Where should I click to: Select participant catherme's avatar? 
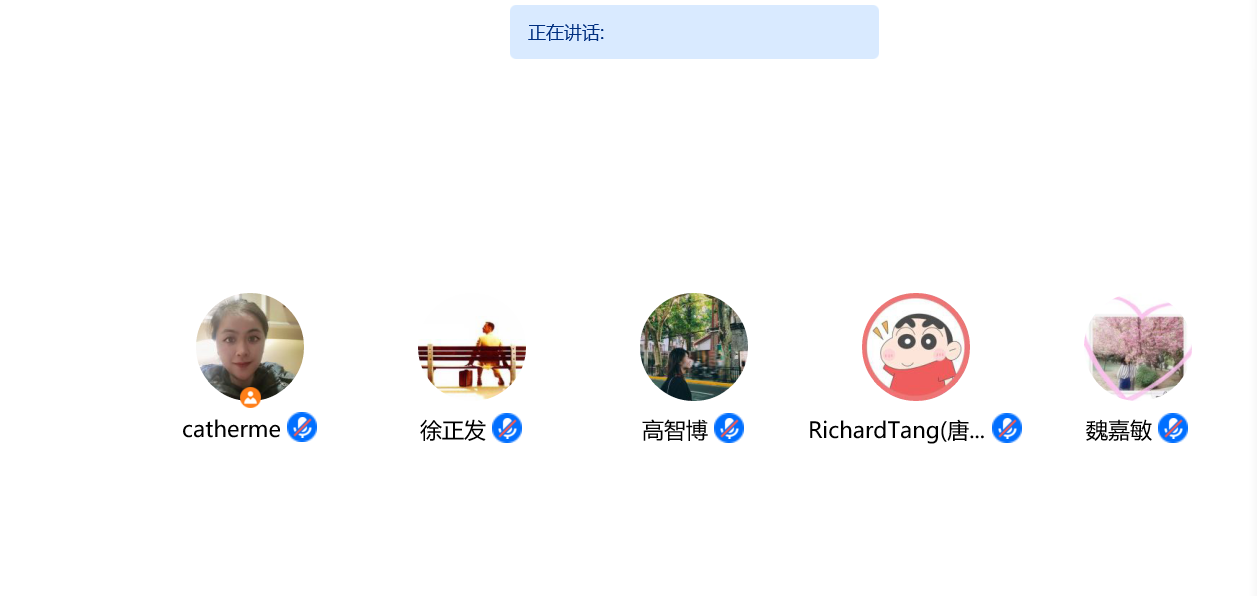[250, 346]
